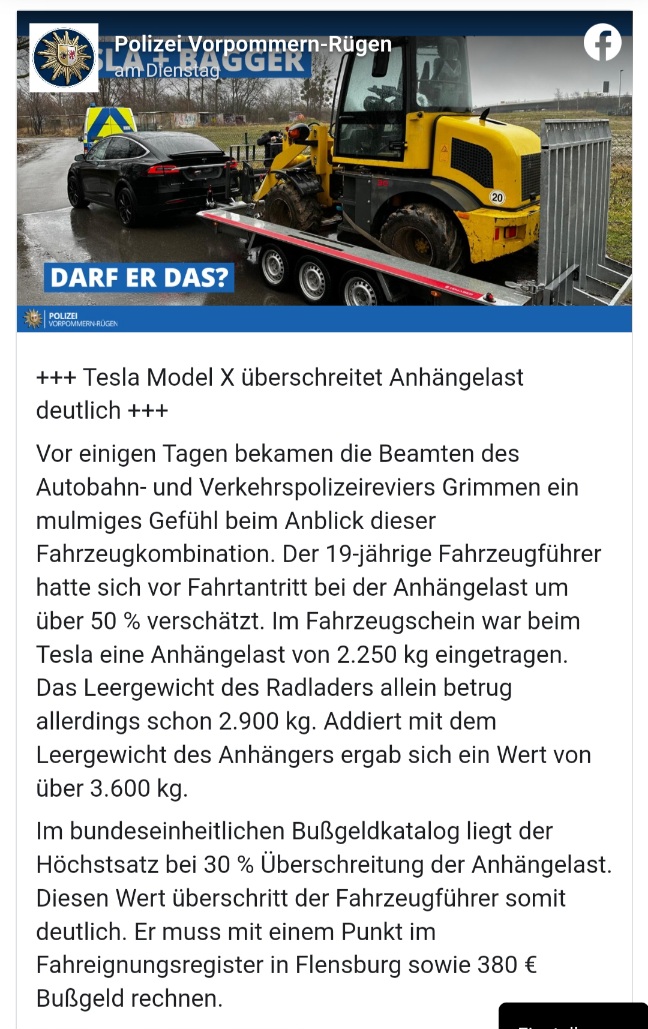Tap the police badge profile picture

(64, 57)
